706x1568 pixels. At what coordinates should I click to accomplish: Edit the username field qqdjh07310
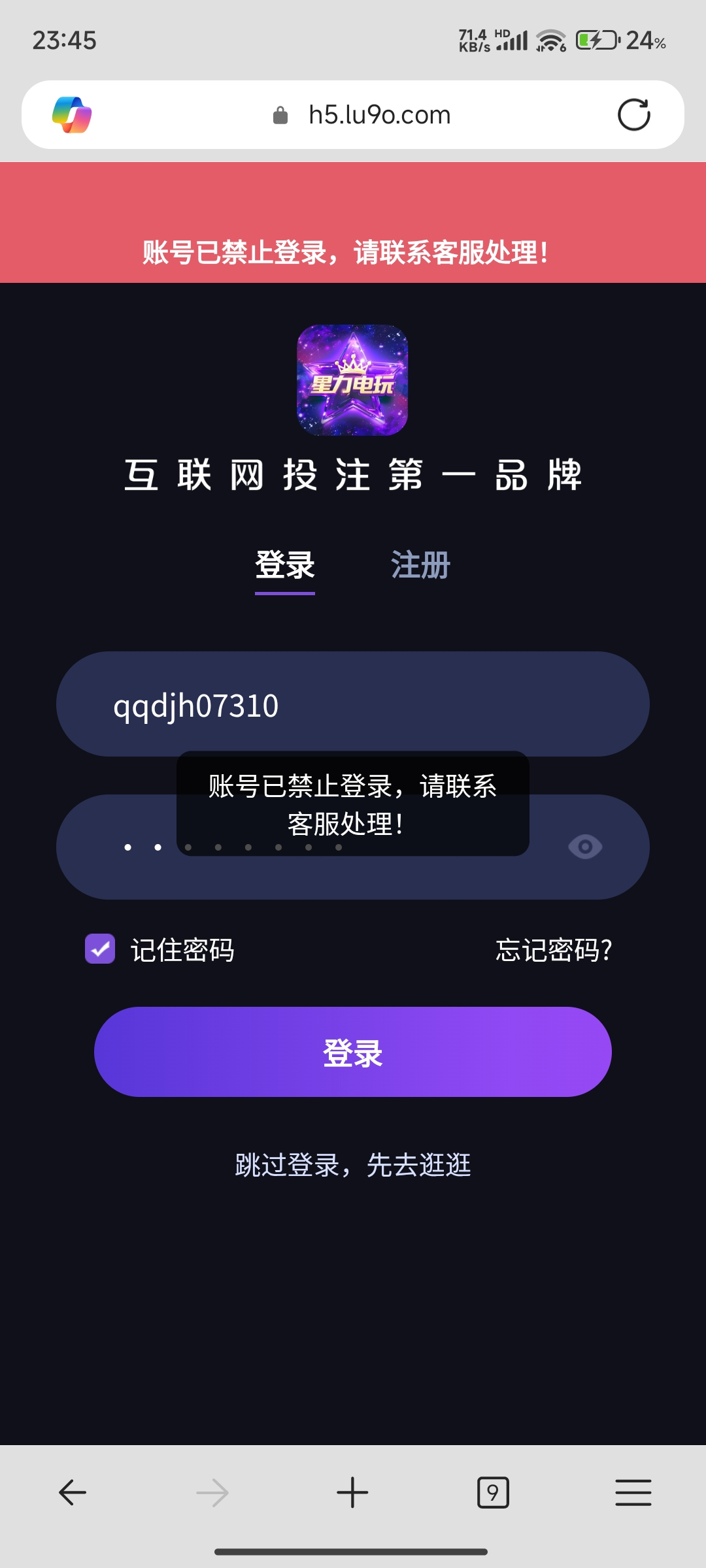tap(353, 704)
